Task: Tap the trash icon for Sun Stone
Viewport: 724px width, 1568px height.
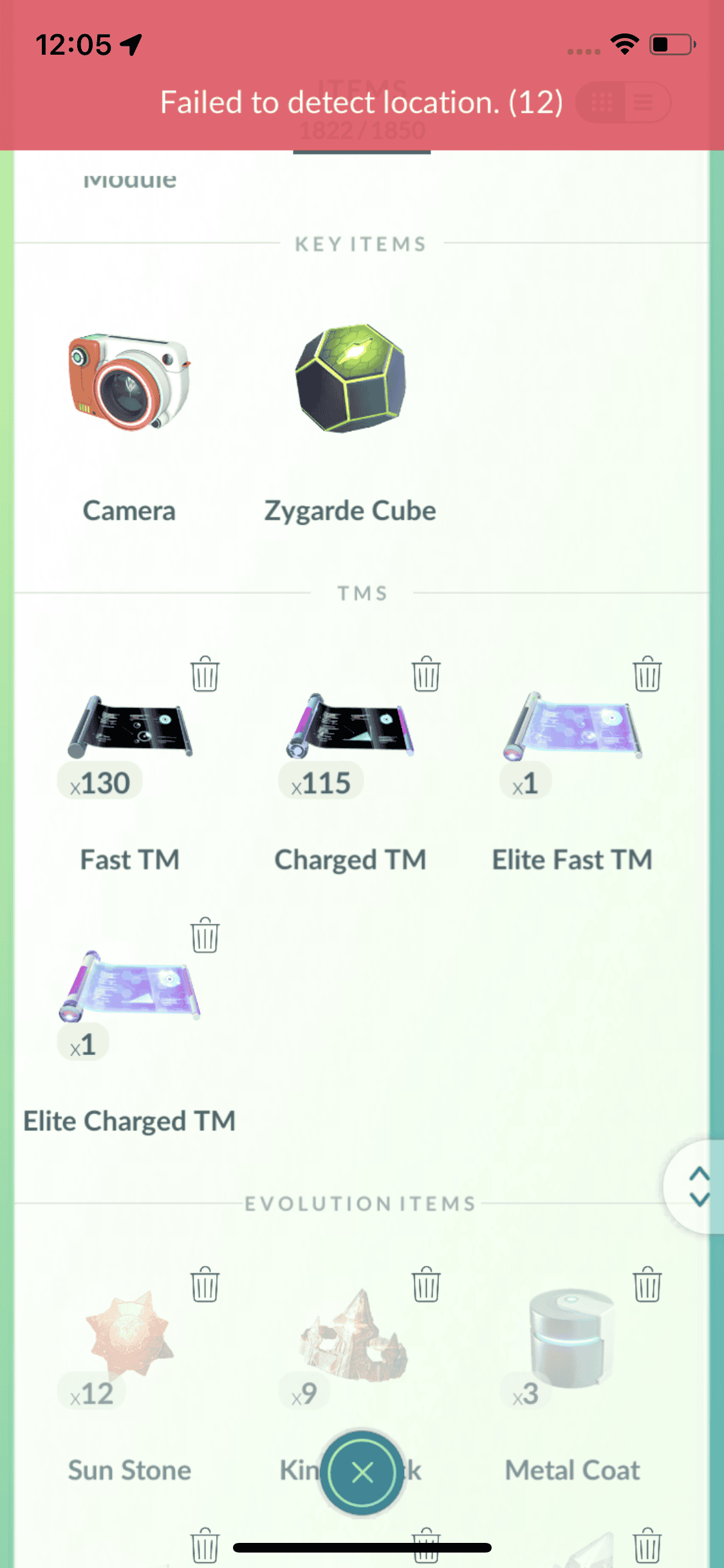Action: coord(205,1284)
